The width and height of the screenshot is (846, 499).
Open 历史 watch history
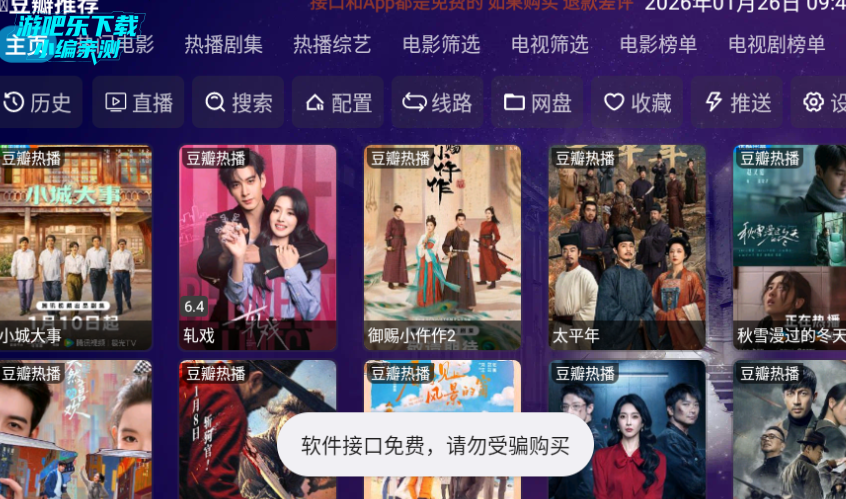(x=38, y=103)
